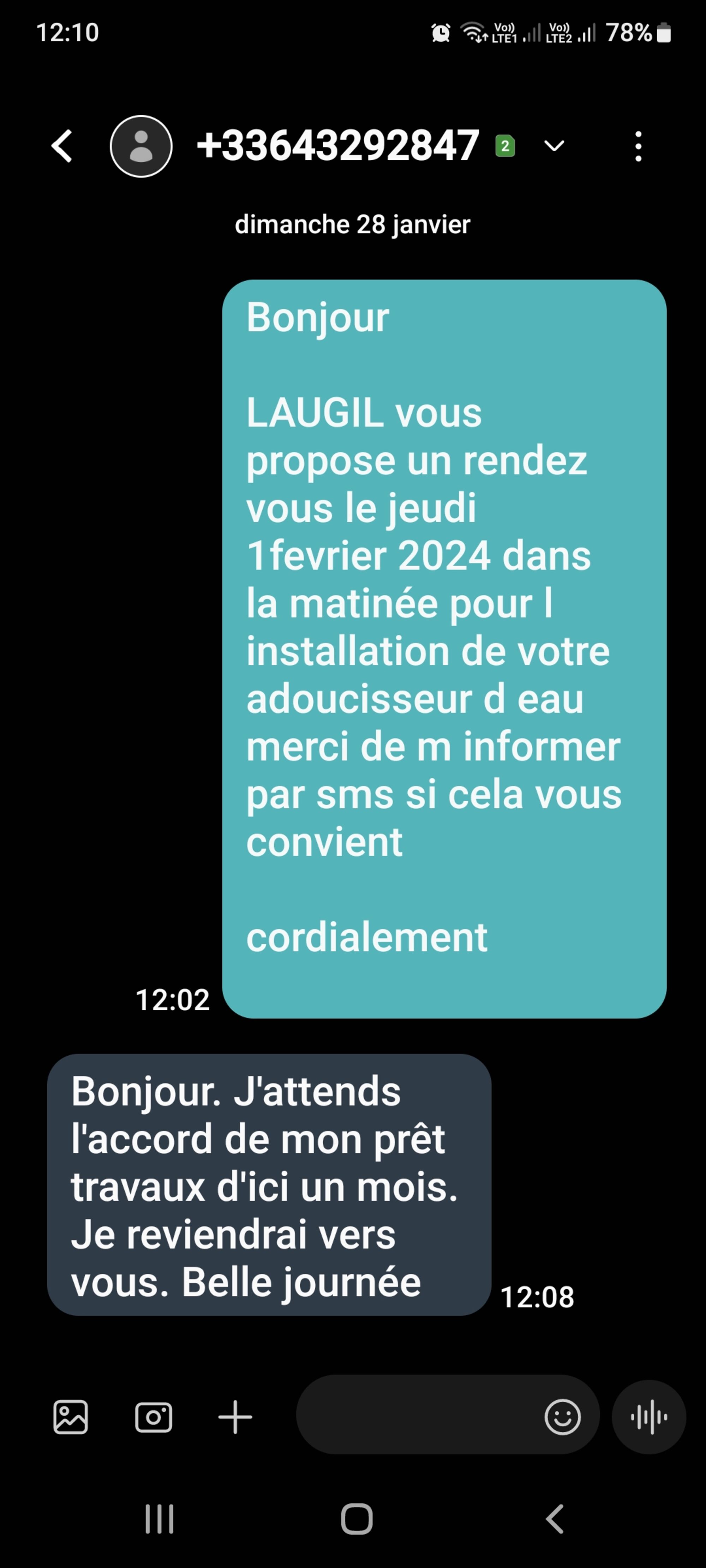This screenshot has height=1568, width=706.
Task: Open more attachment options with plus
Action: (x=235, y=1417)
